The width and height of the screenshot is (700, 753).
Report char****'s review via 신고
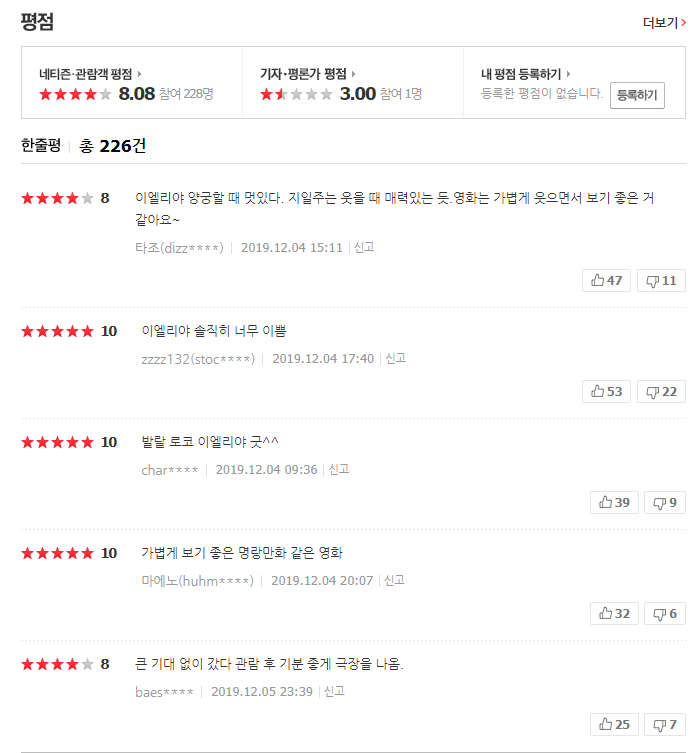click(339, 469)
